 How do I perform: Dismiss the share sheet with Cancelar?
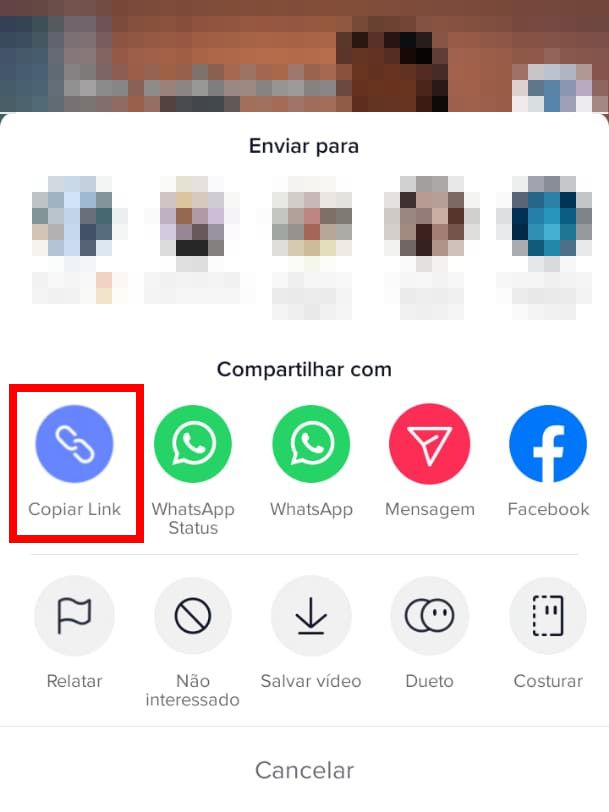[304, 770]
